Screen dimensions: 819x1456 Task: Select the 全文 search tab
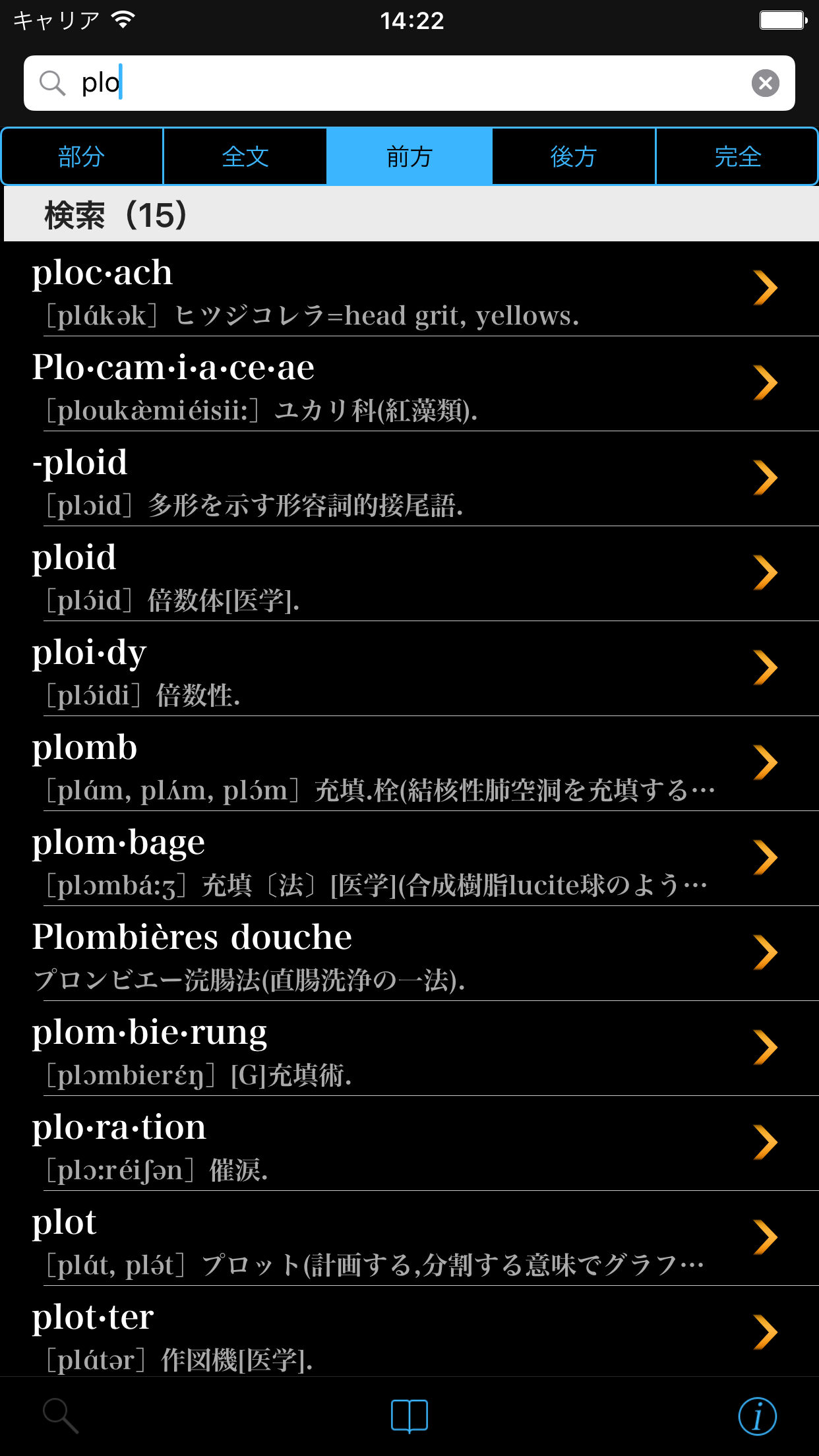coord(245,157)
